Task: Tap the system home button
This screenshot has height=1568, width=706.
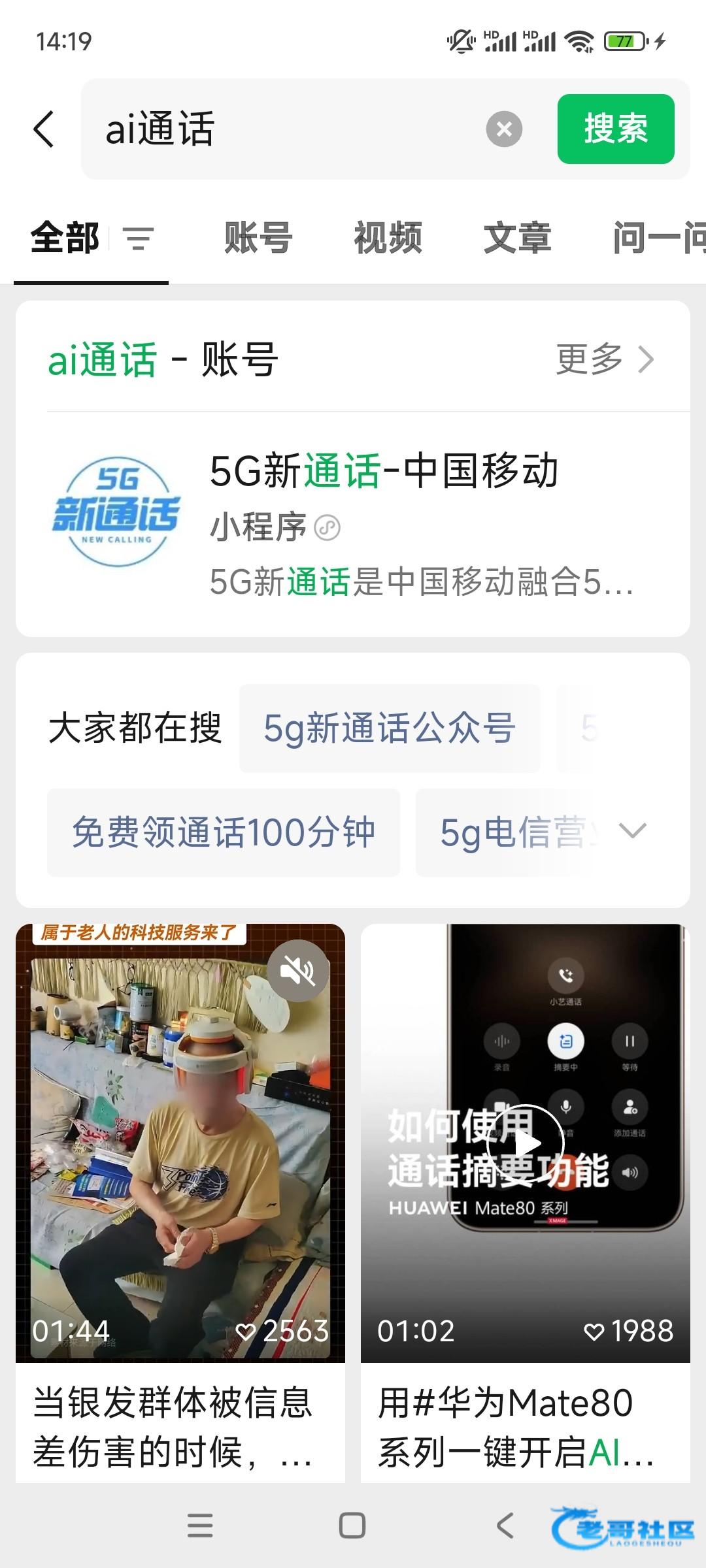Action: (352, 1526)
